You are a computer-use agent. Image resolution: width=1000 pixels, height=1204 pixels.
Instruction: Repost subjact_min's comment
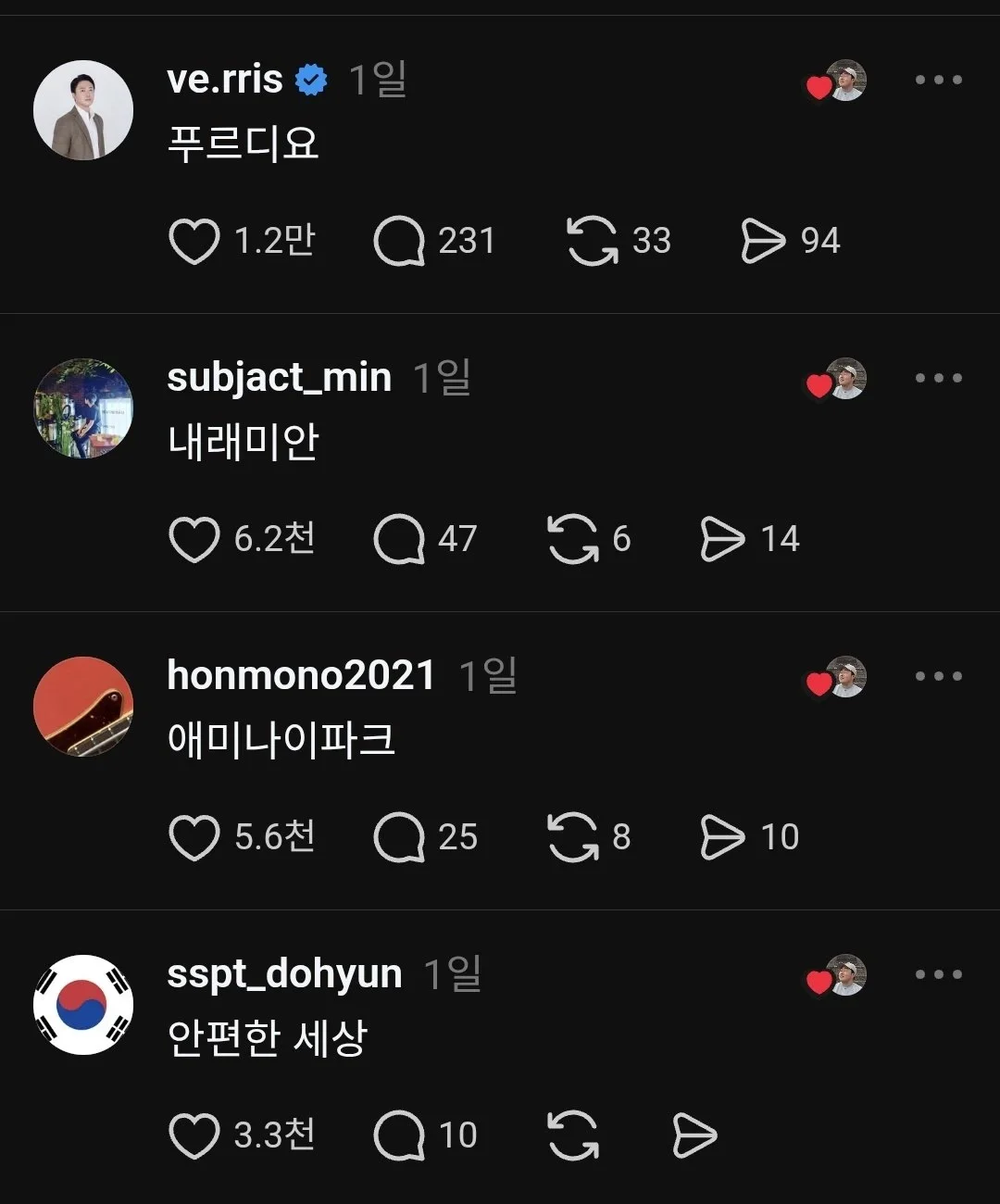[573, 539]
